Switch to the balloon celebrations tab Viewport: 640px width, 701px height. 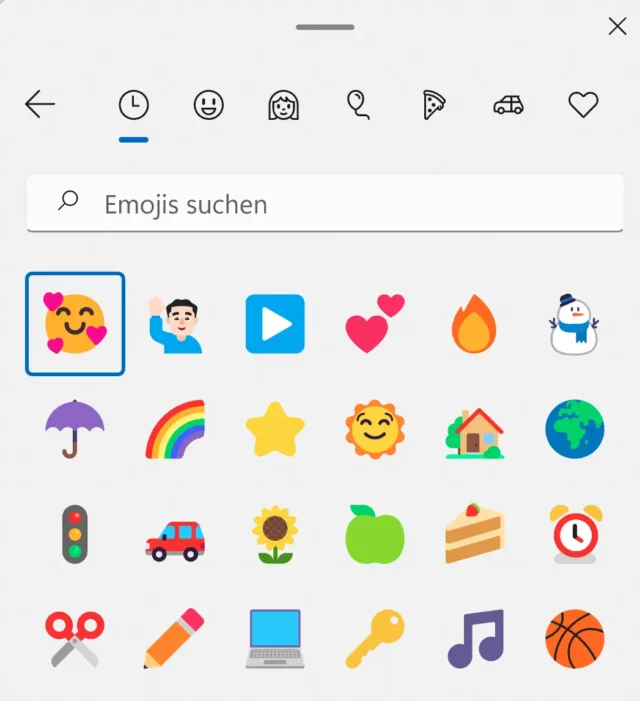click(x=358, y=104)
